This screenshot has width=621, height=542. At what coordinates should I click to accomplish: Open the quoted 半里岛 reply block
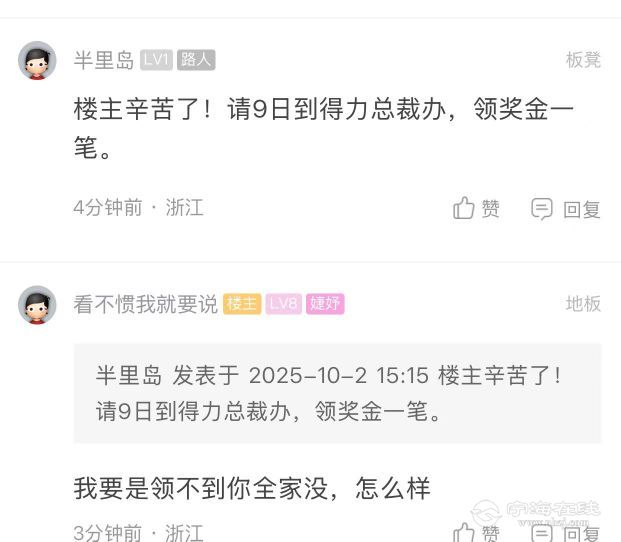coord(337,393)
